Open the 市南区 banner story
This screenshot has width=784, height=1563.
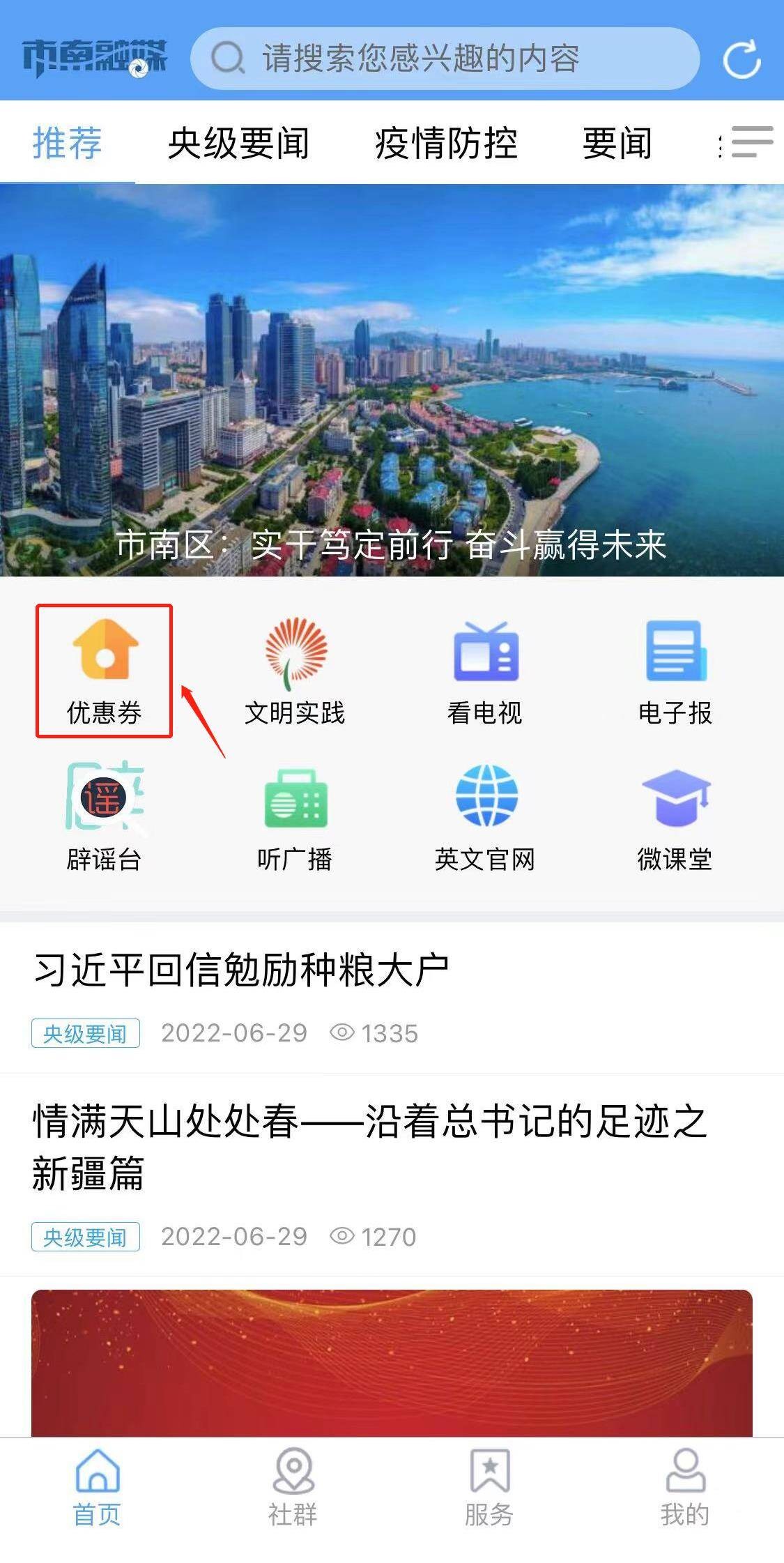tap(392, 380)
